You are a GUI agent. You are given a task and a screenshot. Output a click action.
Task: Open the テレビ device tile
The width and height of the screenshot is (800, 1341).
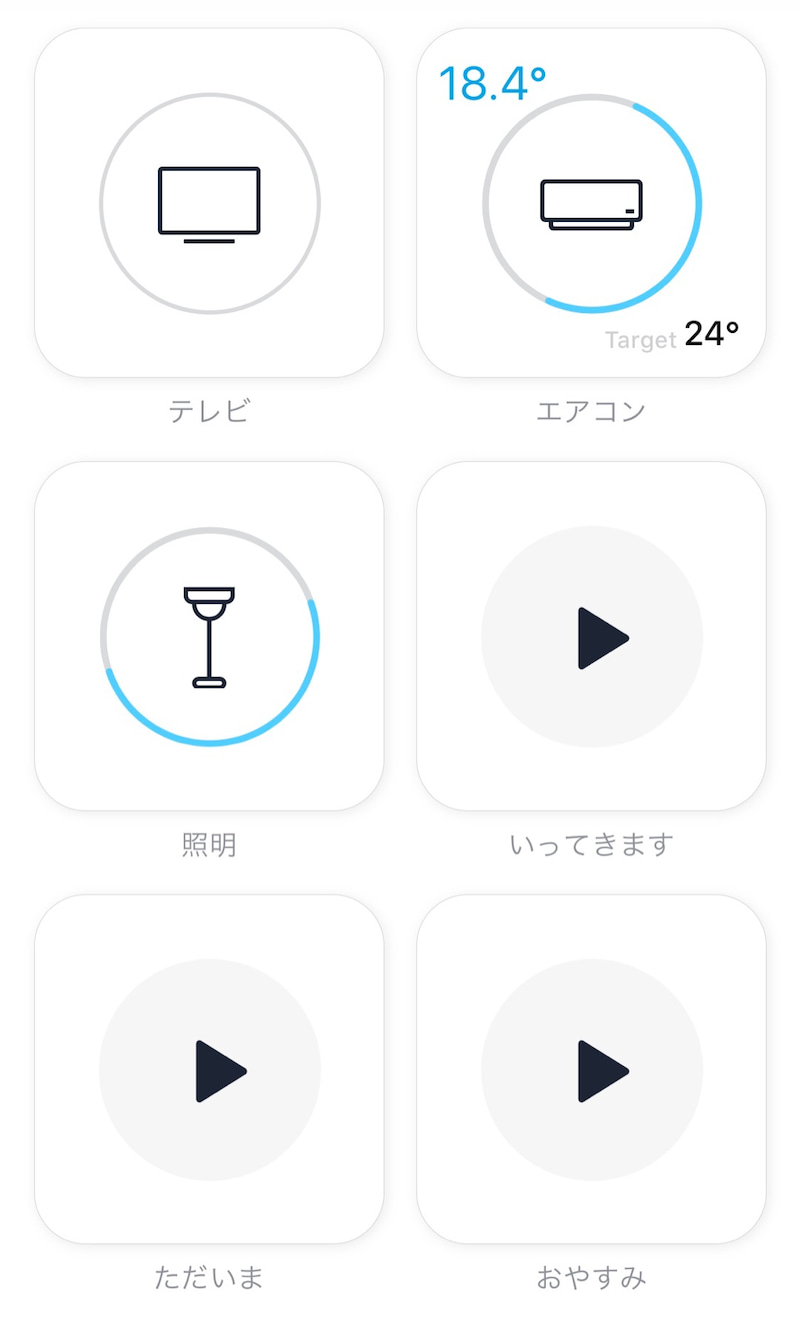coord(209,203)
